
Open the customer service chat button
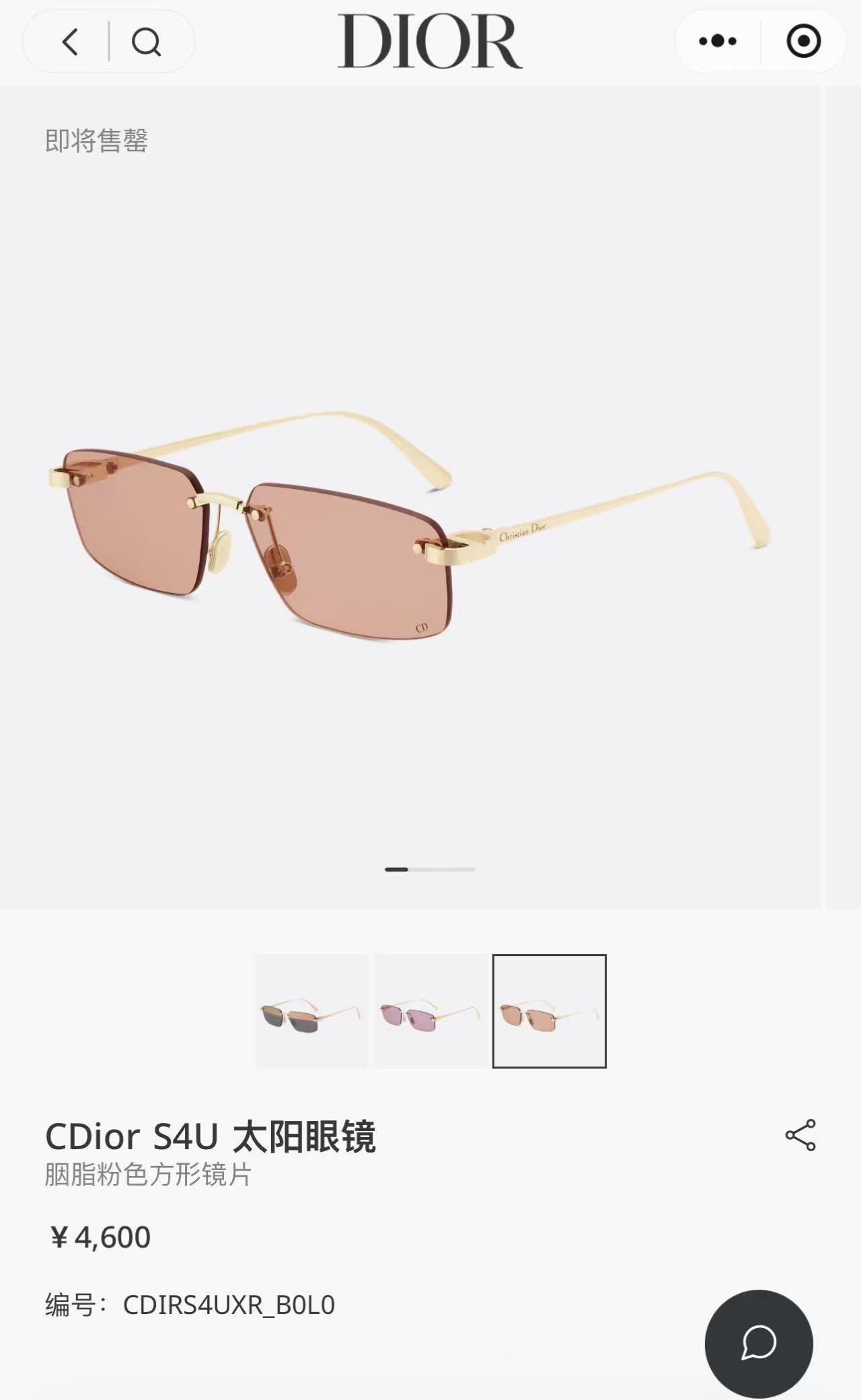point(759,1344)
